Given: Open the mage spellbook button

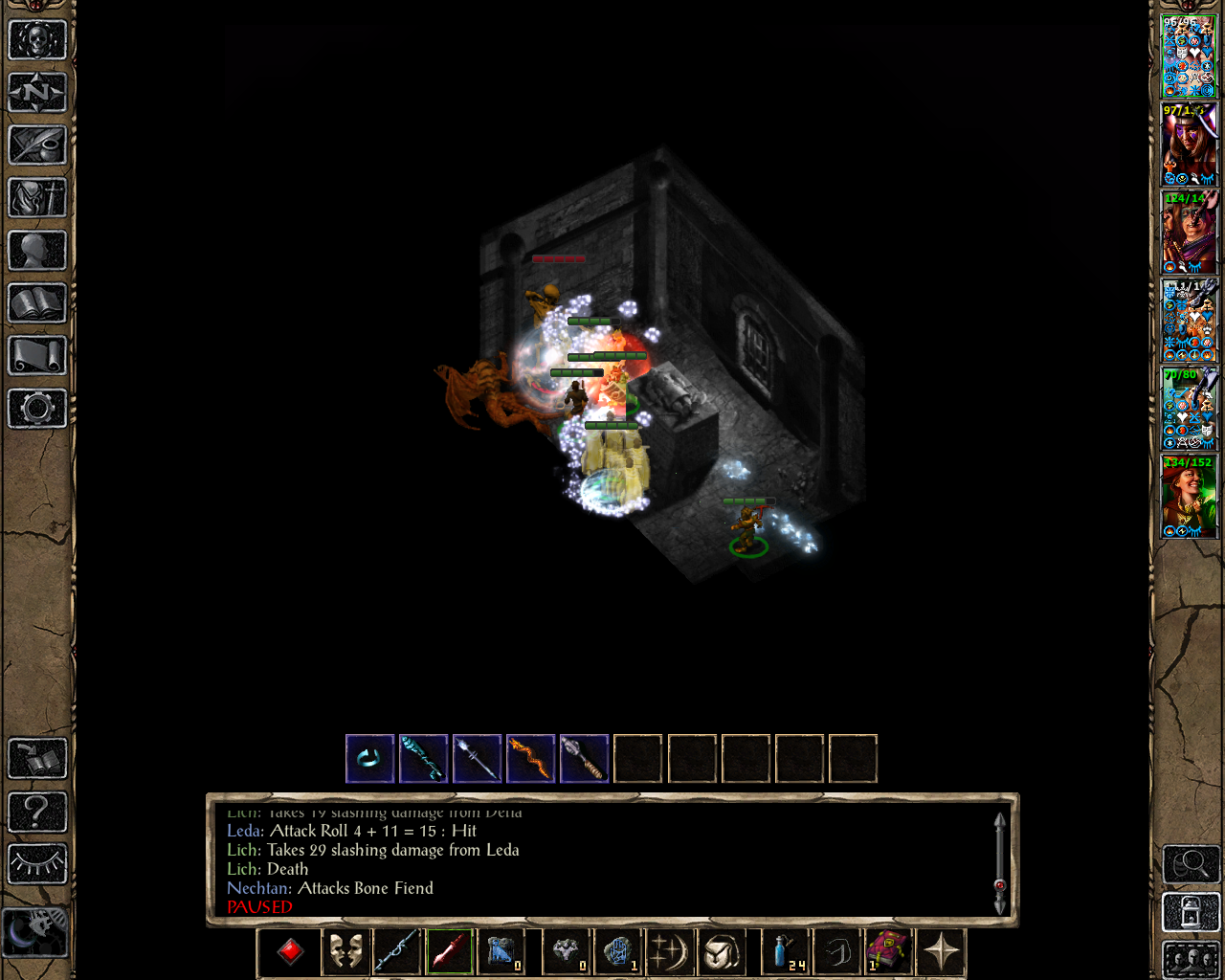Looking at the screenshot, I should (37, 303).
